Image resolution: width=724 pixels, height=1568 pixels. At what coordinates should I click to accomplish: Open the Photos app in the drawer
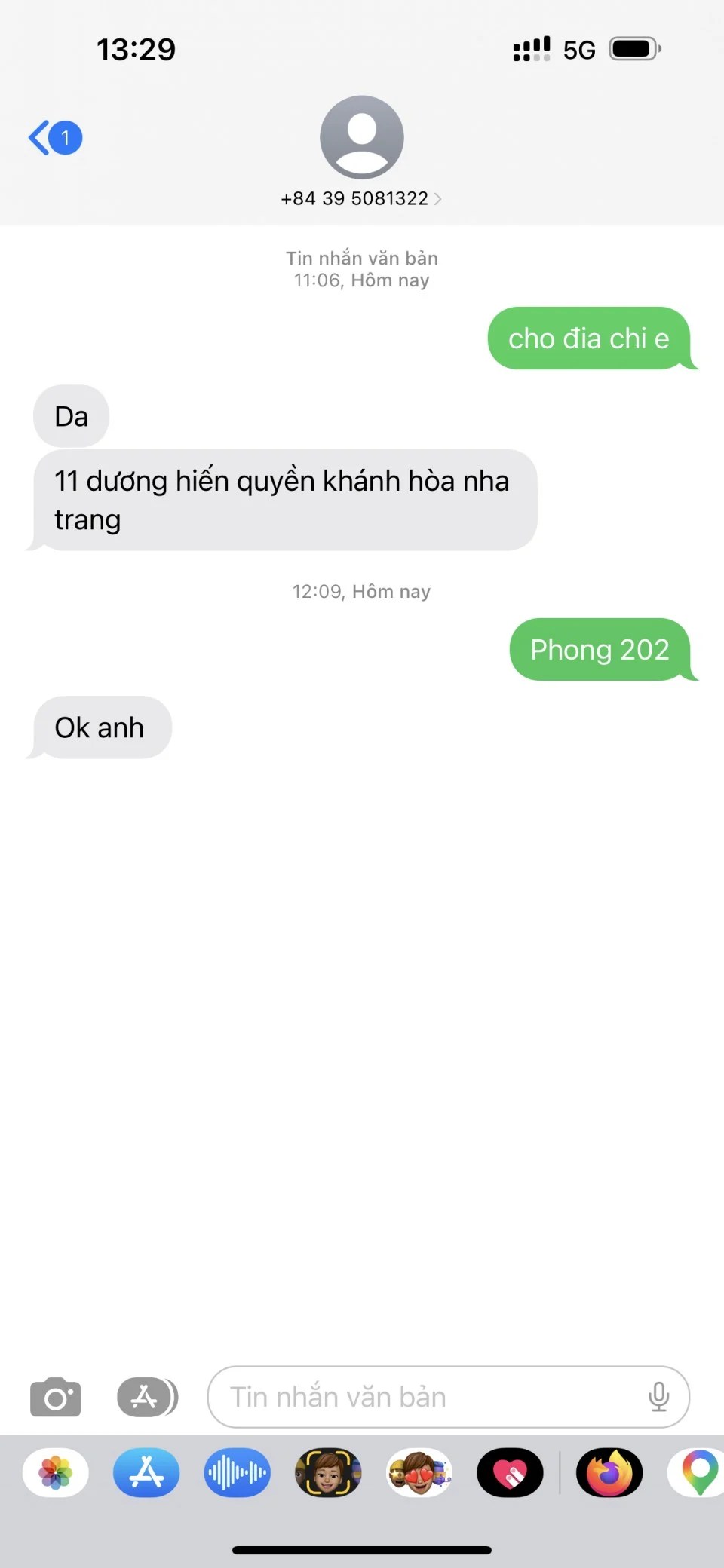click(56, 1472)
